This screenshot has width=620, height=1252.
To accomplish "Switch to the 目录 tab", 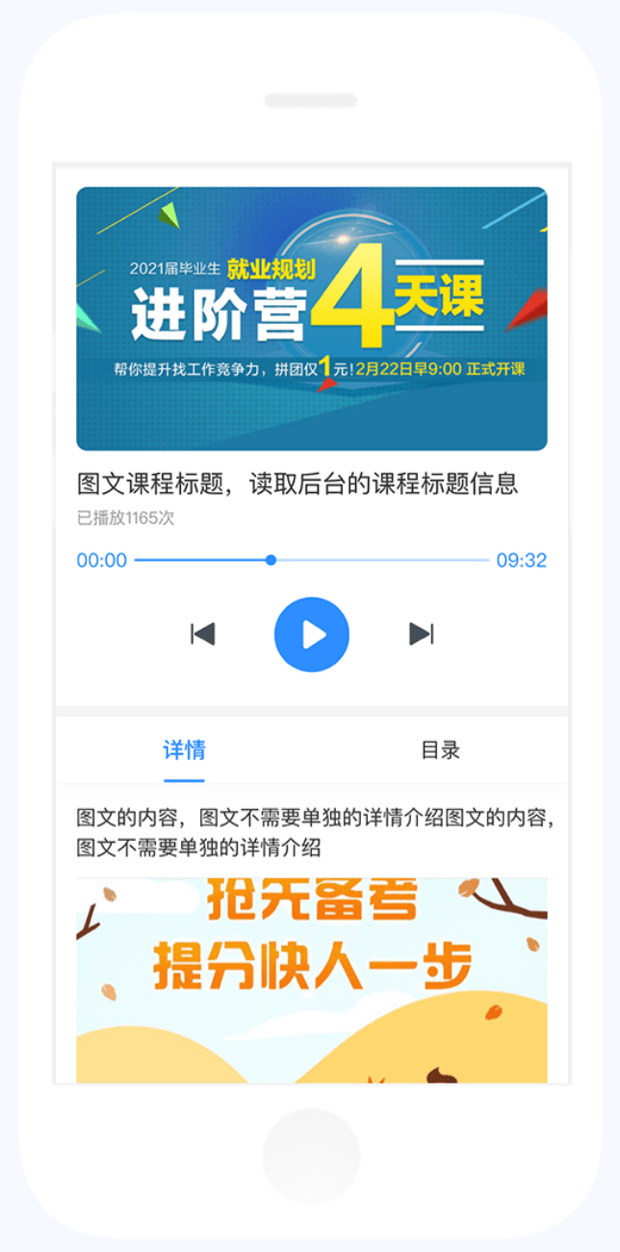I will point(440,750).
